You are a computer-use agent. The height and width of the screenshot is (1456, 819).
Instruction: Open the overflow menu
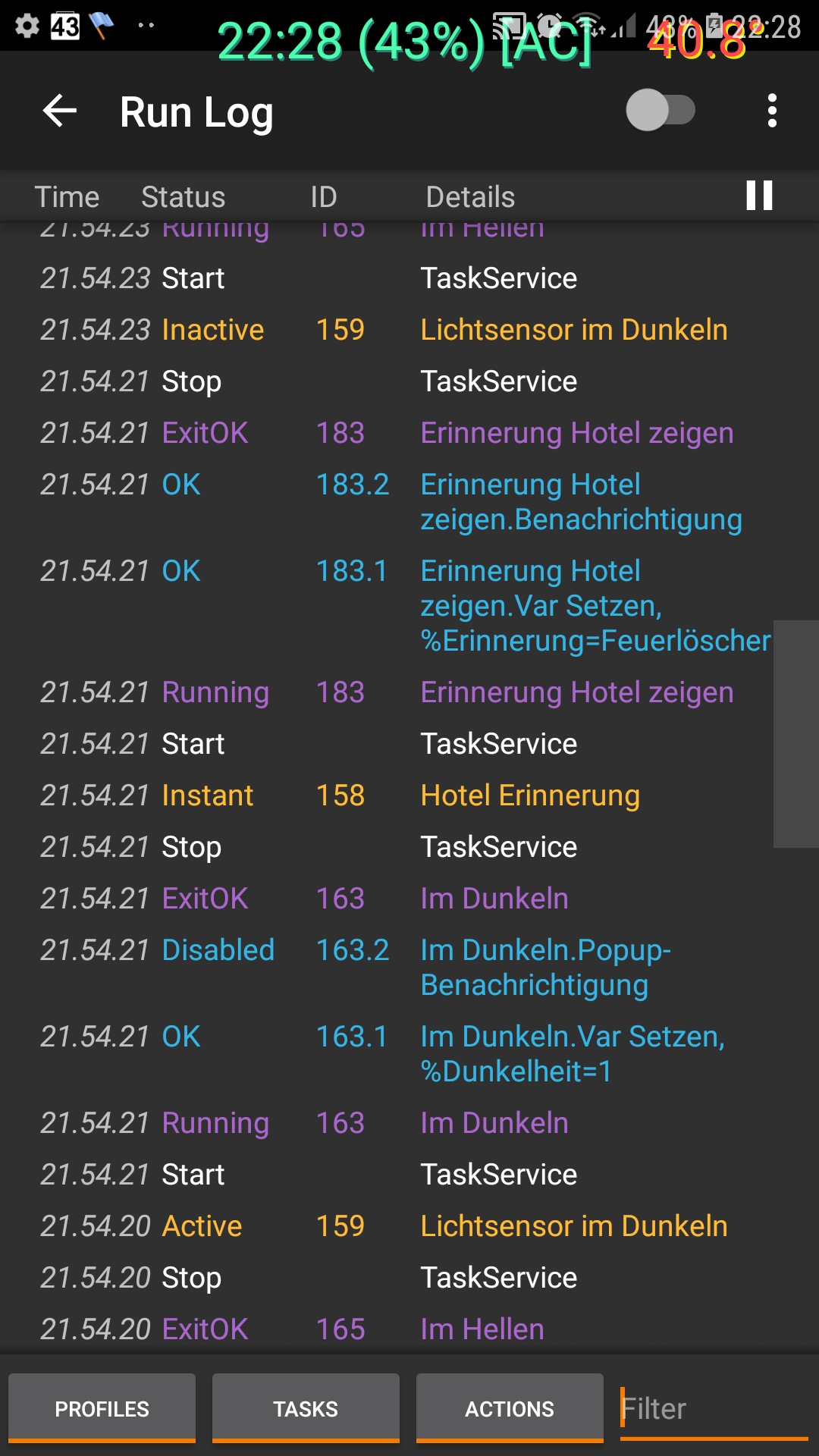pyautogui.click(x=772, y=111)
